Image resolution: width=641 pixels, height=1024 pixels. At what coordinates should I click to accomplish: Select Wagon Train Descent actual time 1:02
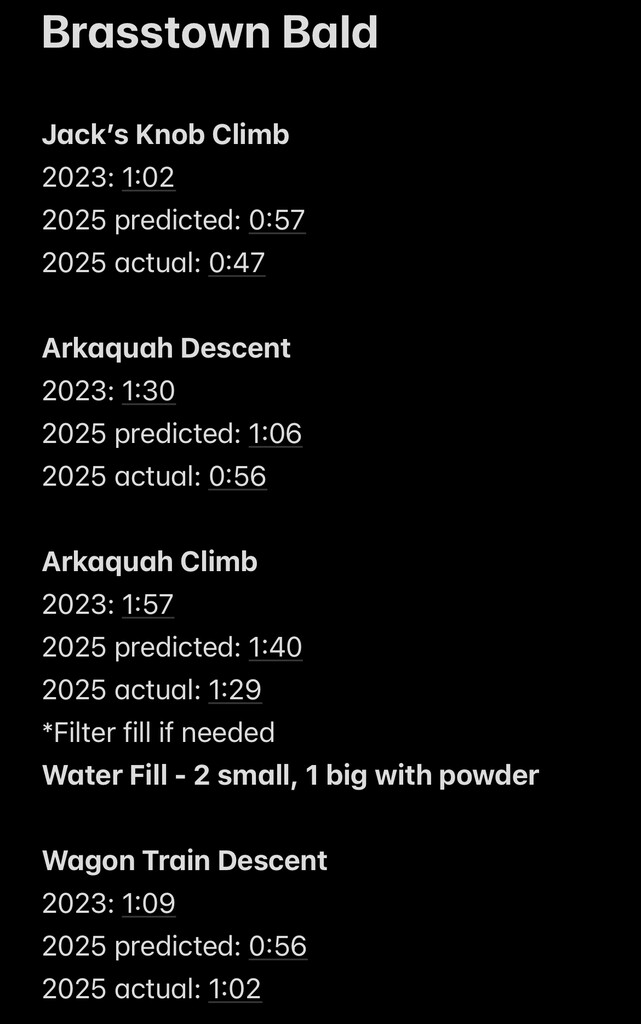coord(235,989)
